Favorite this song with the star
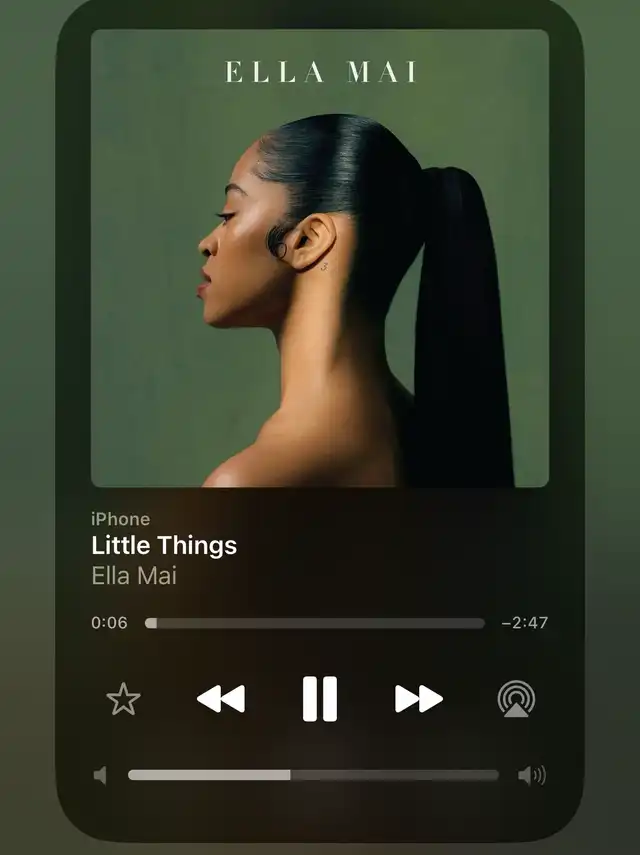This screenshot has height=855, width=640. (124, 699)
